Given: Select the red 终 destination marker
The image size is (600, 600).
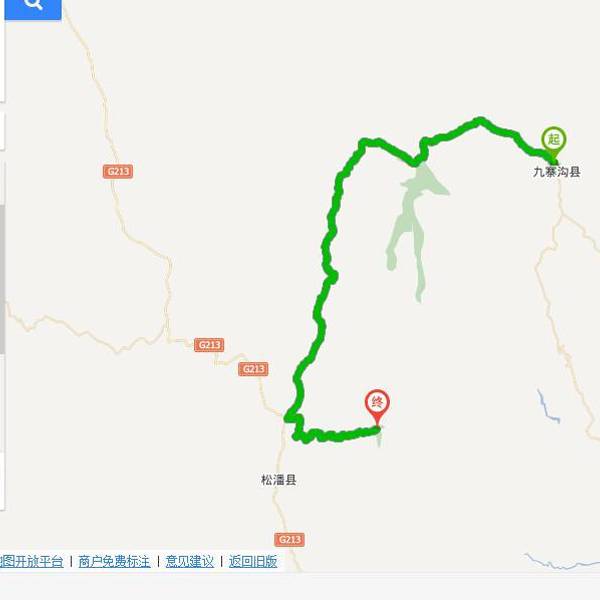Looking at the screenshot, I should pyautogui.click(x=377, y=404).
